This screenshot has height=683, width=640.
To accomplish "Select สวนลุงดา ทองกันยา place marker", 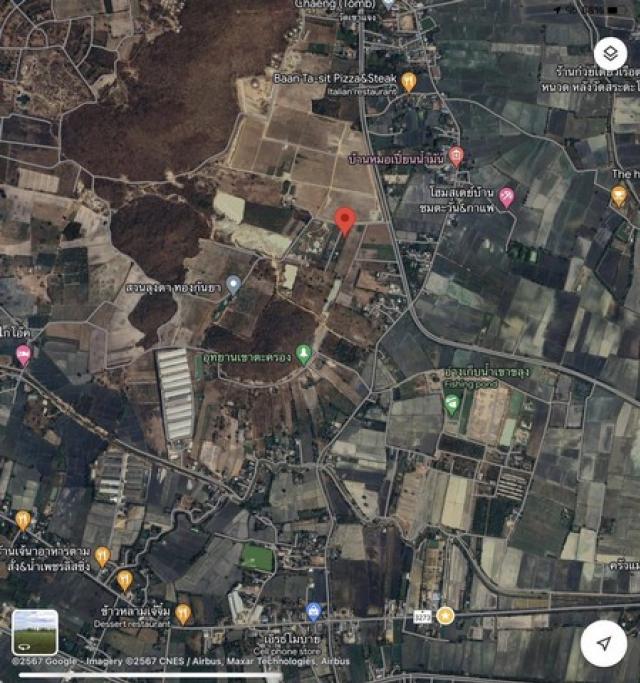I will [233, 284].
